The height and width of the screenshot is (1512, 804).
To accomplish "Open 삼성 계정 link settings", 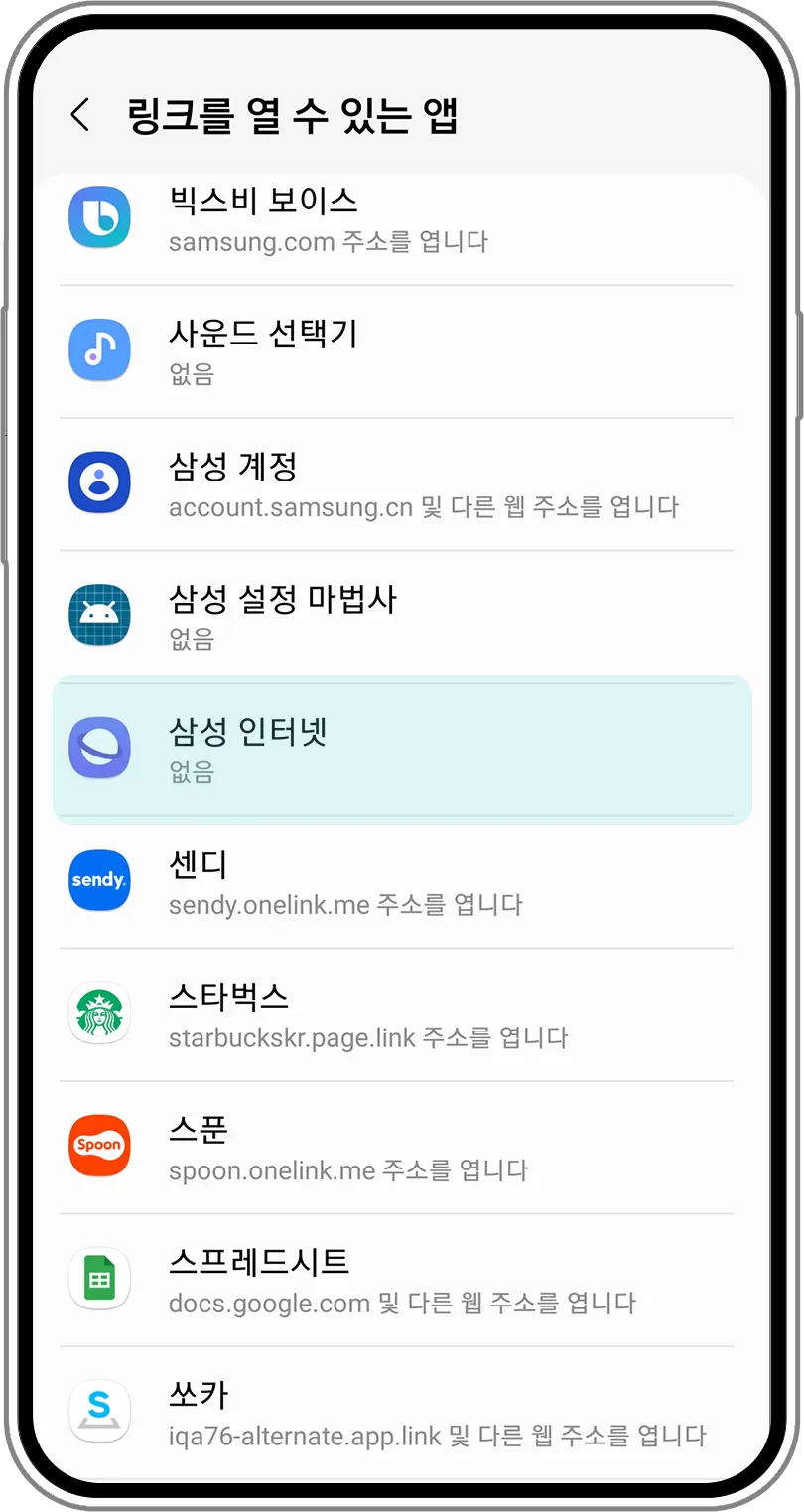I will pyautogui.click(x=397, y=484).
